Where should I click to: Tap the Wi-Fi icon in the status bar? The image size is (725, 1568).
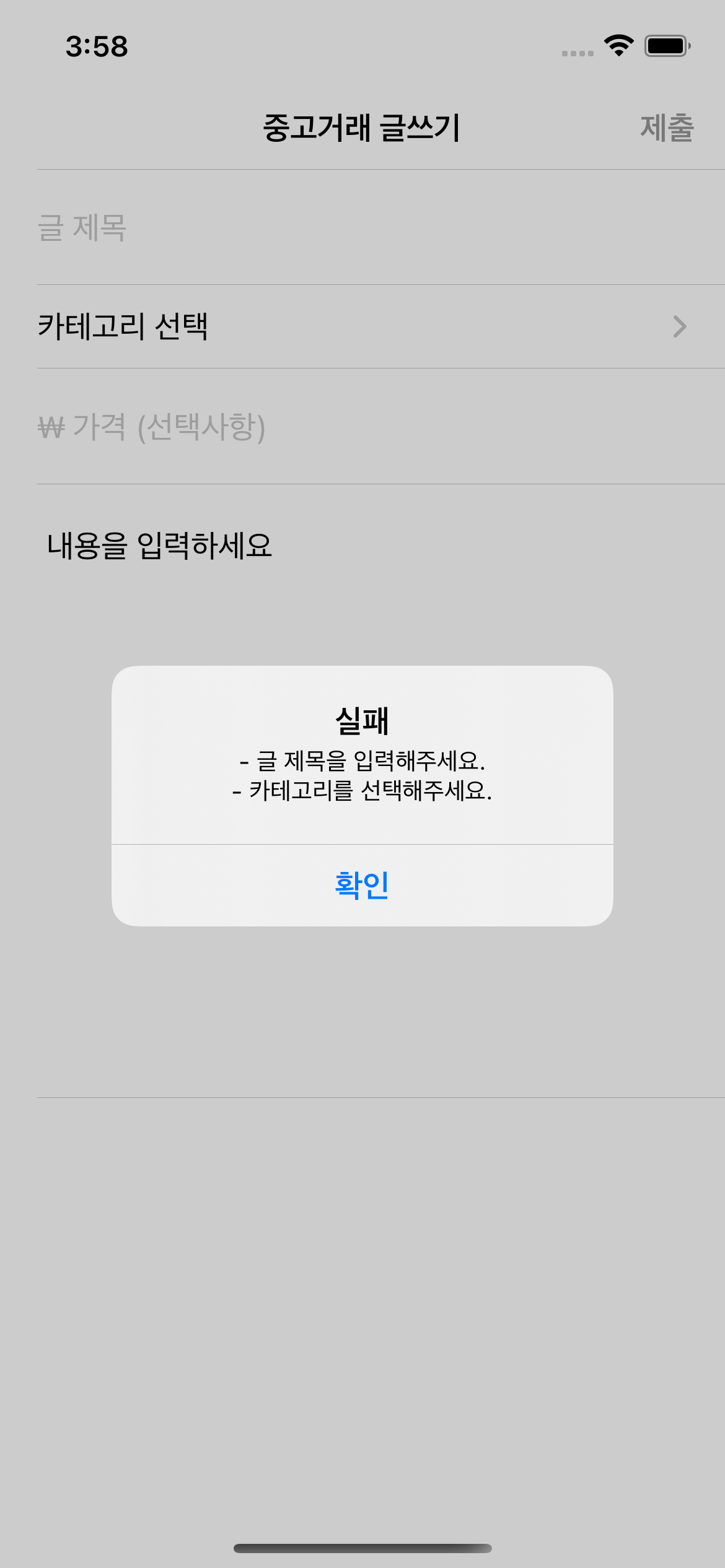[618, 44]
